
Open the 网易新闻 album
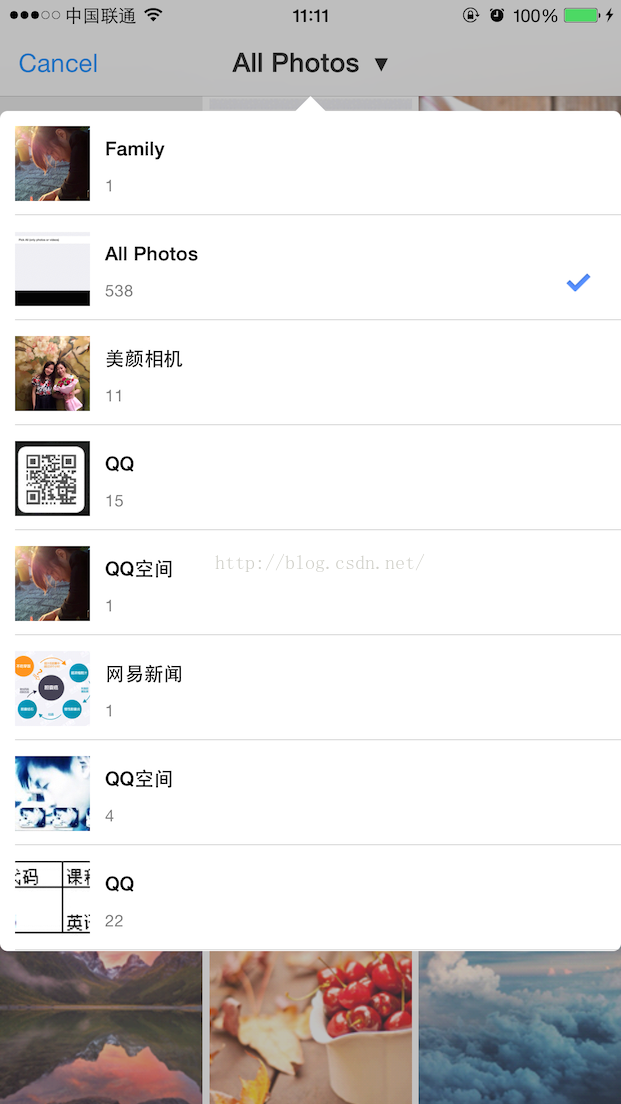(310, 687)
